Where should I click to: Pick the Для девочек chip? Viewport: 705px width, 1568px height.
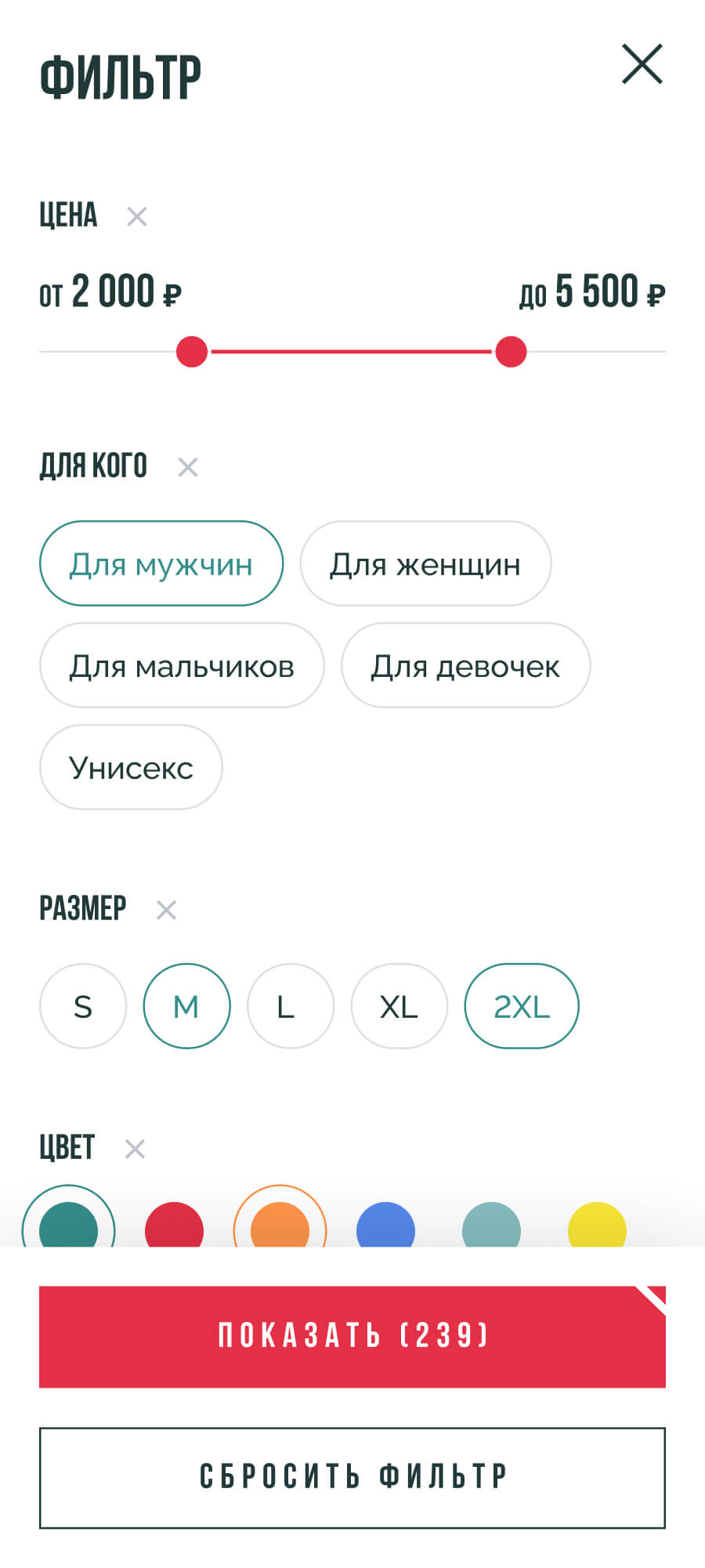pyautogui.click(x=465, y=665)
